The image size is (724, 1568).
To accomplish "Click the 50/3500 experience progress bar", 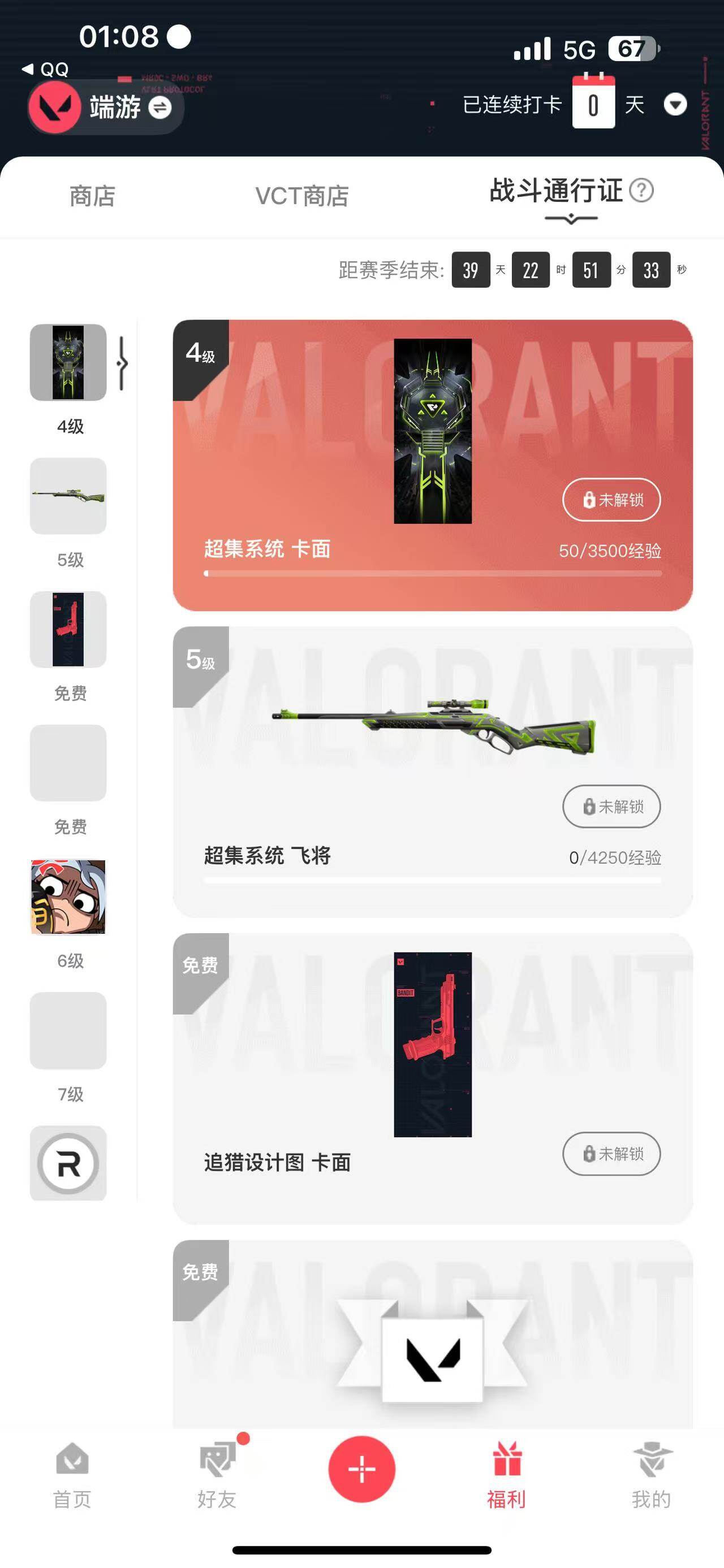I will (432, 573).
